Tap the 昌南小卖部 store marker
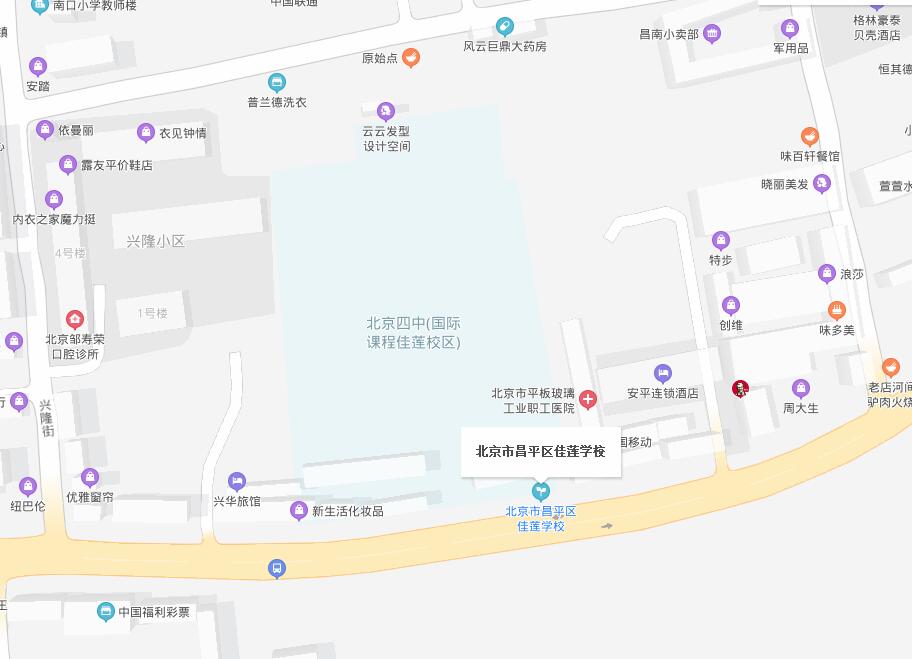912x659 pixels. pos(712,34)
